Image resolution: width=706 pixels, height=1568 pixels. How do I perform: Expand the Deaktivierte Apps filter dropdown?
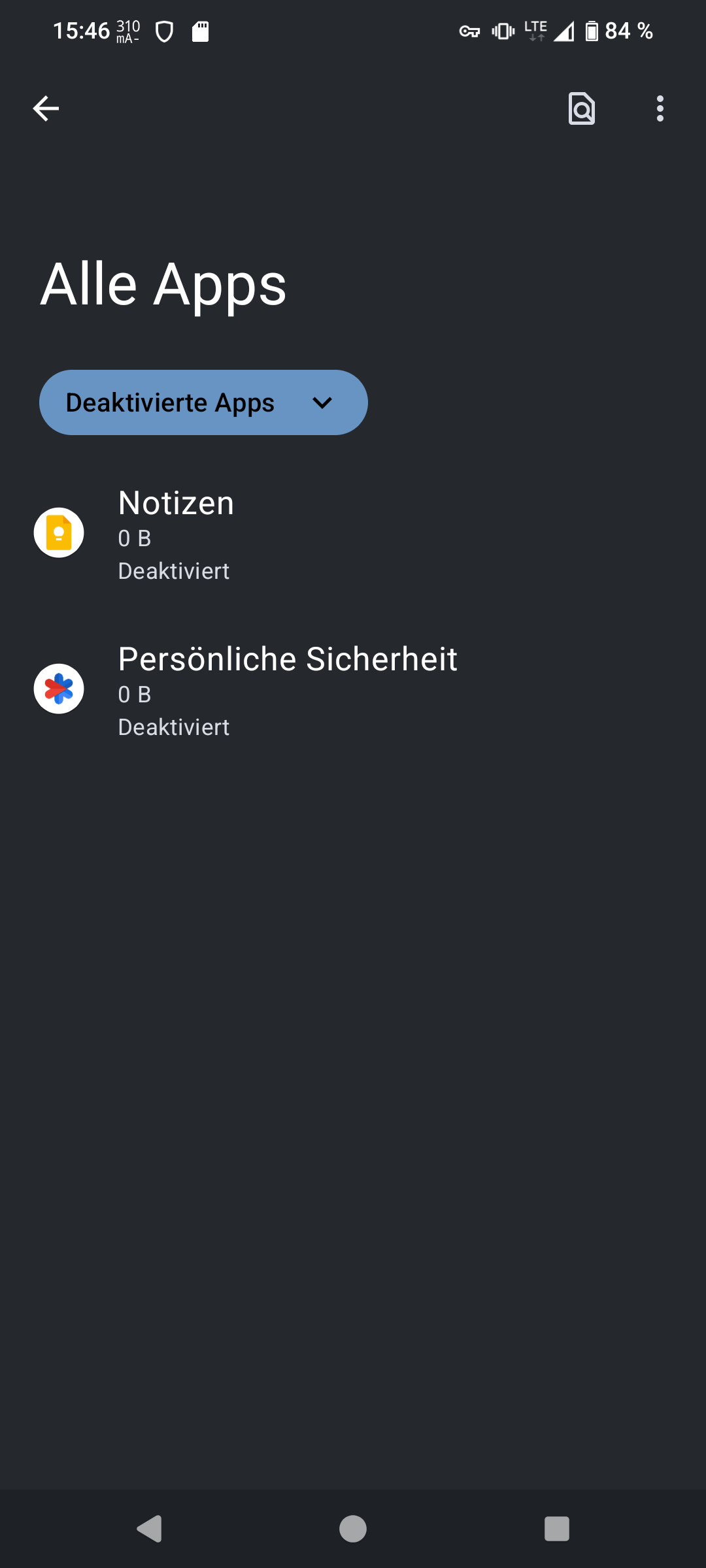coord(203,402)
